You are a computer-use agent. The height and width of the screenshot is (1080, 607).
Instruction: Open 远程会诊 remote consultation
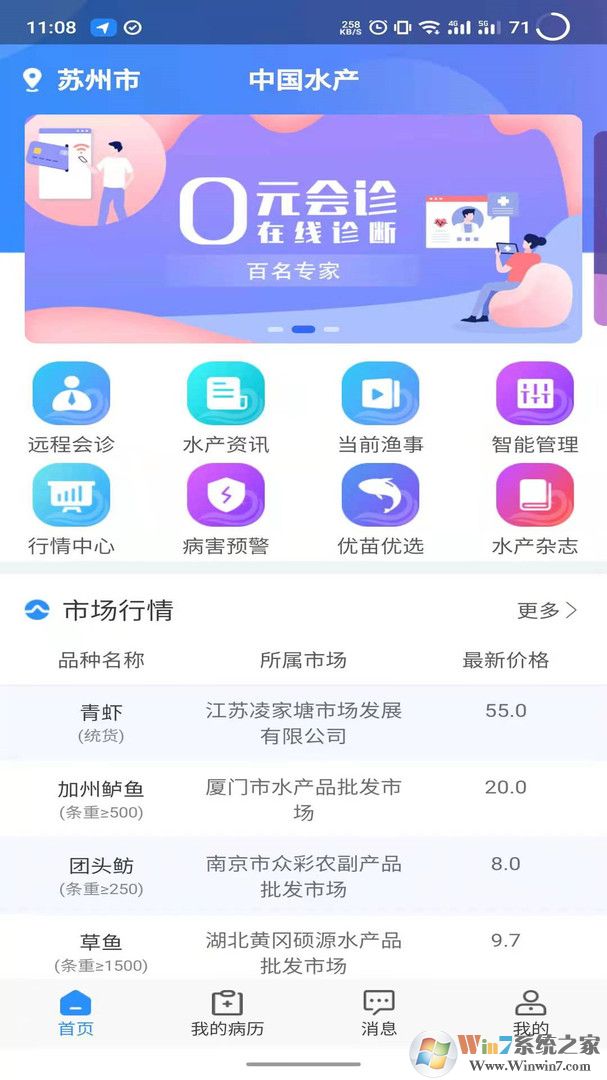(71, 408)
